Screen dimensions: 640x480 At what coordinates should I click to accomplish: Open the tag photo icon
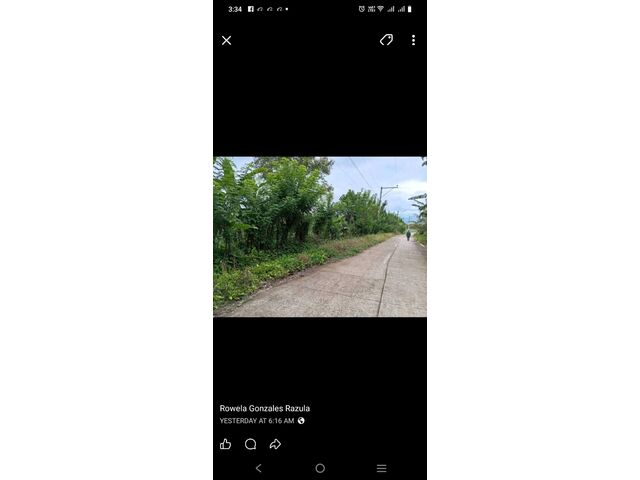(x=386, y=40)
